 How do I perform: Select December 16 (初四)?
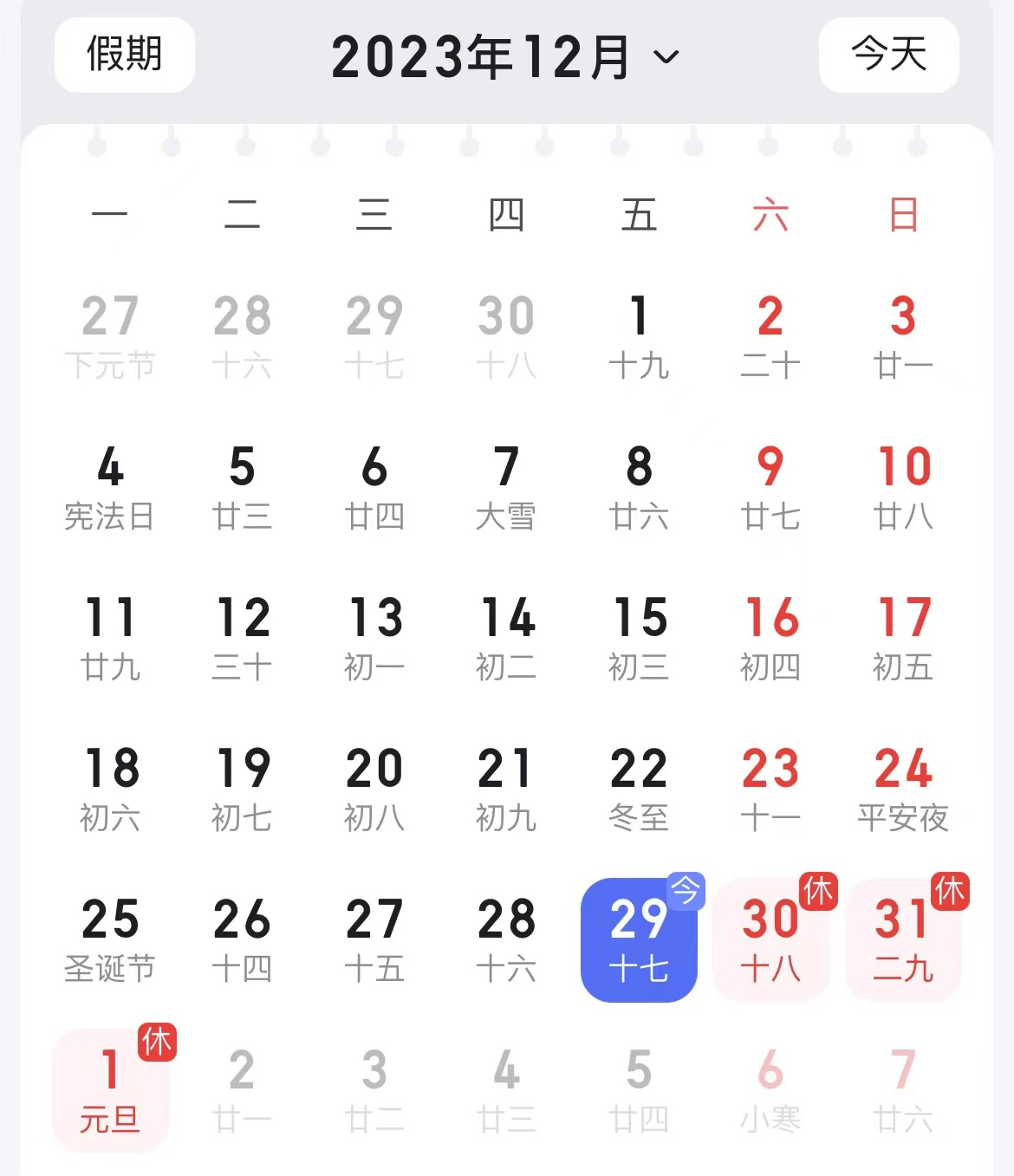(770, 638)
